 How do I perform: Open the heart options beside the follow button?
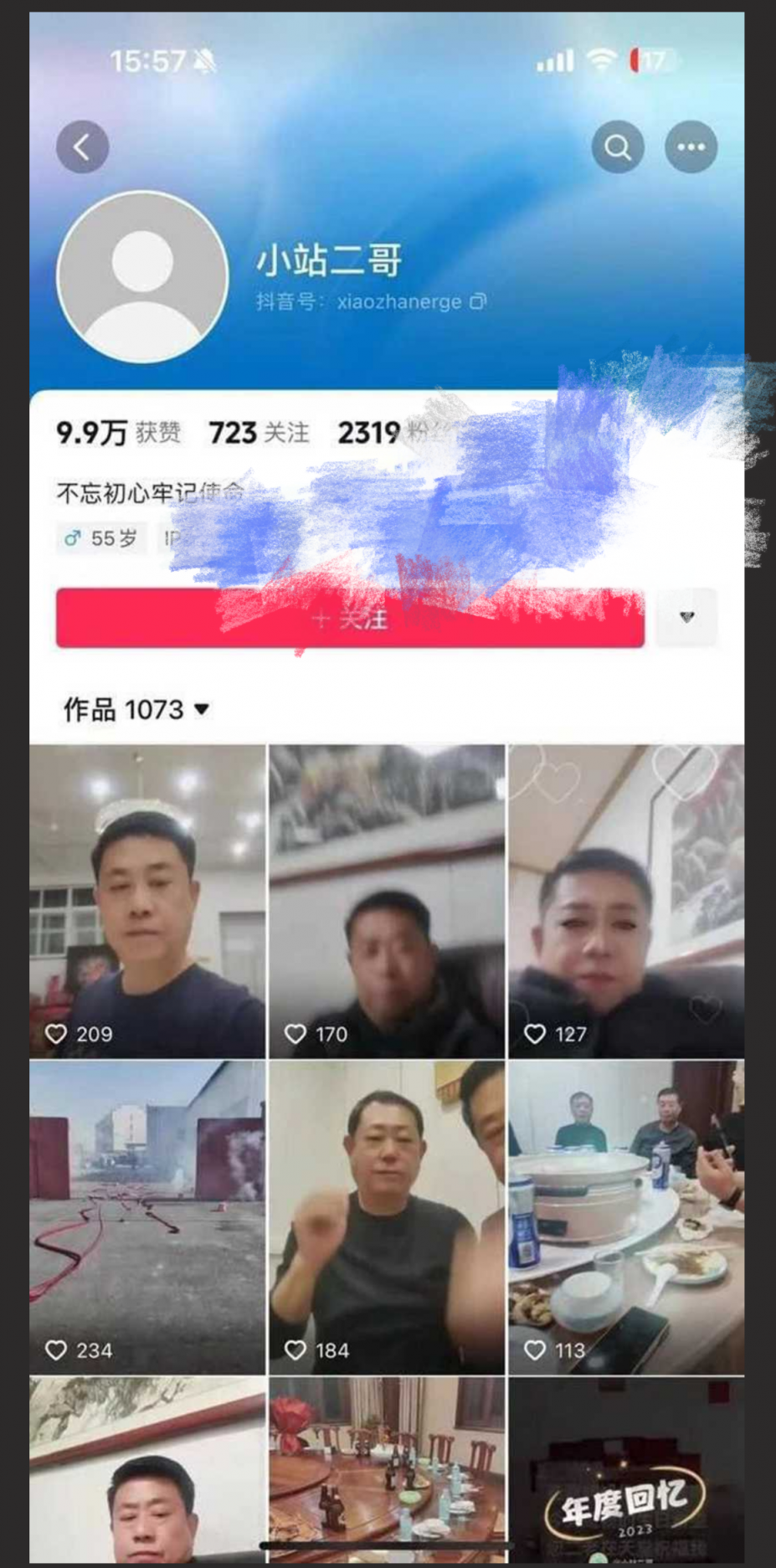(x=686, y=617)
